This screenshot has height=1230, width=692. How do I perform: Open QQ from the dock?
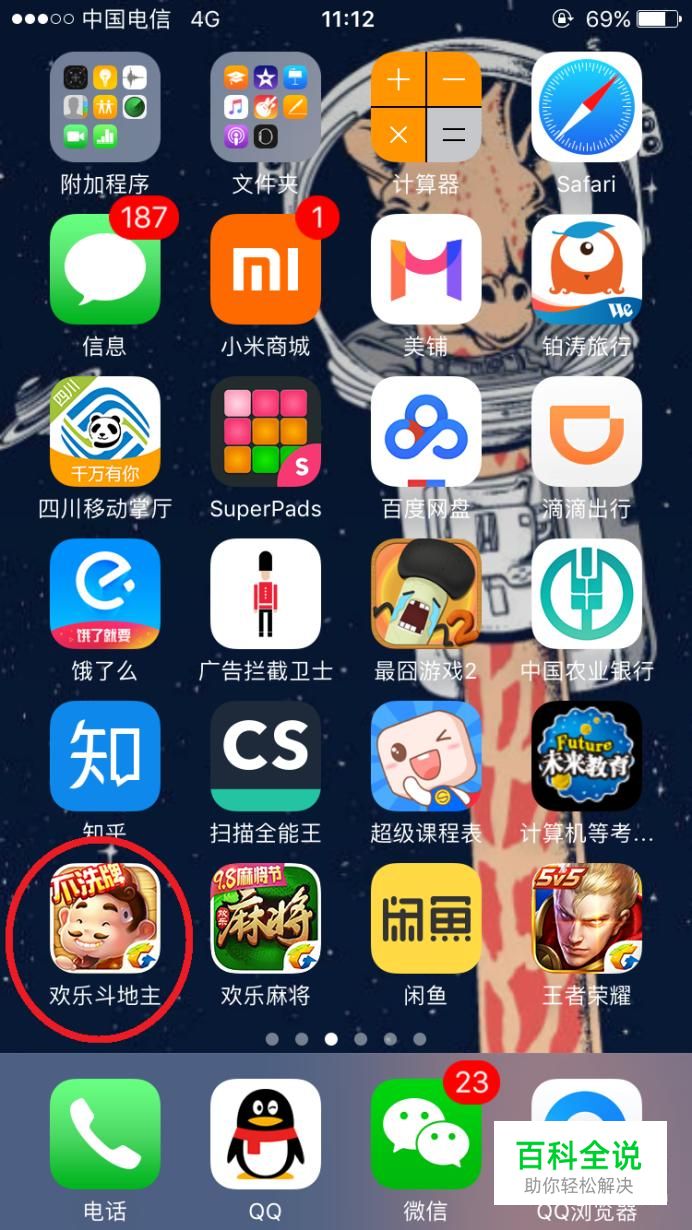[265, 1134]
